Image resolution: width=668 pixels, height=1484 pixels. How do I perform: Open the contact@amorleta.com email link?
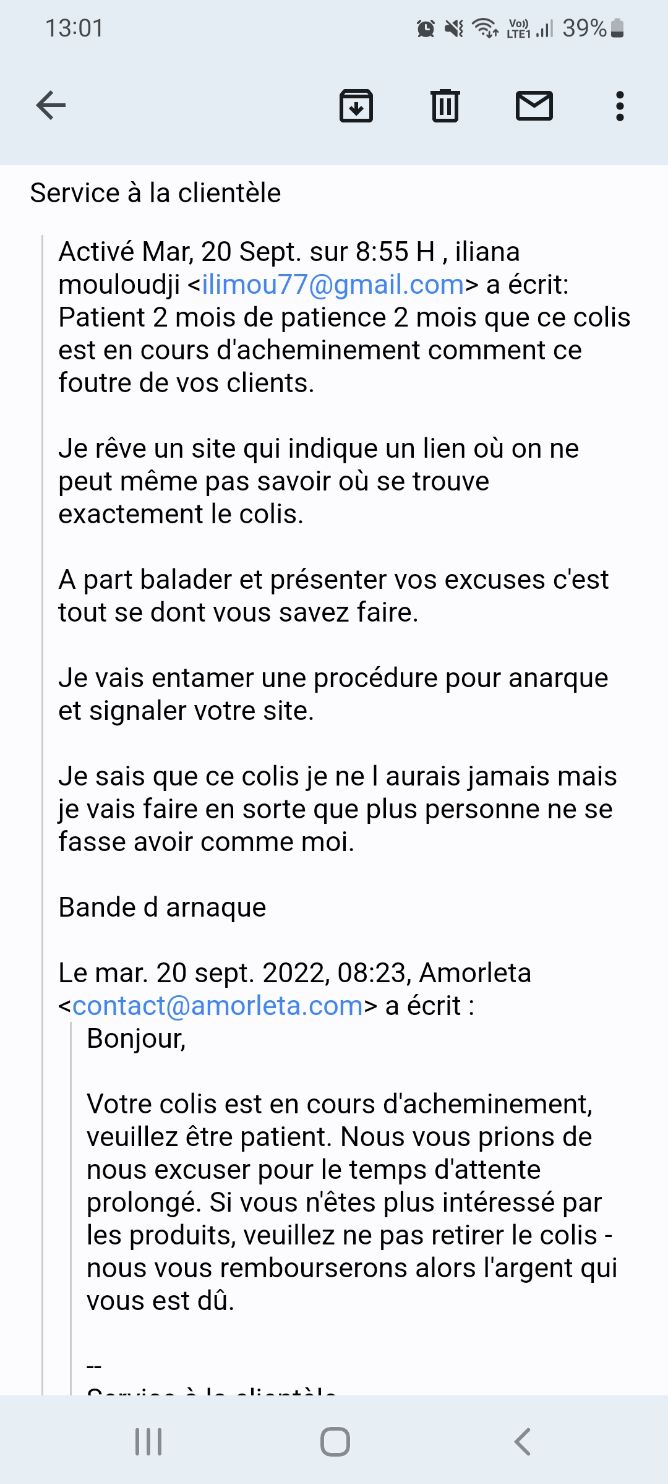tap(217, 1005)
